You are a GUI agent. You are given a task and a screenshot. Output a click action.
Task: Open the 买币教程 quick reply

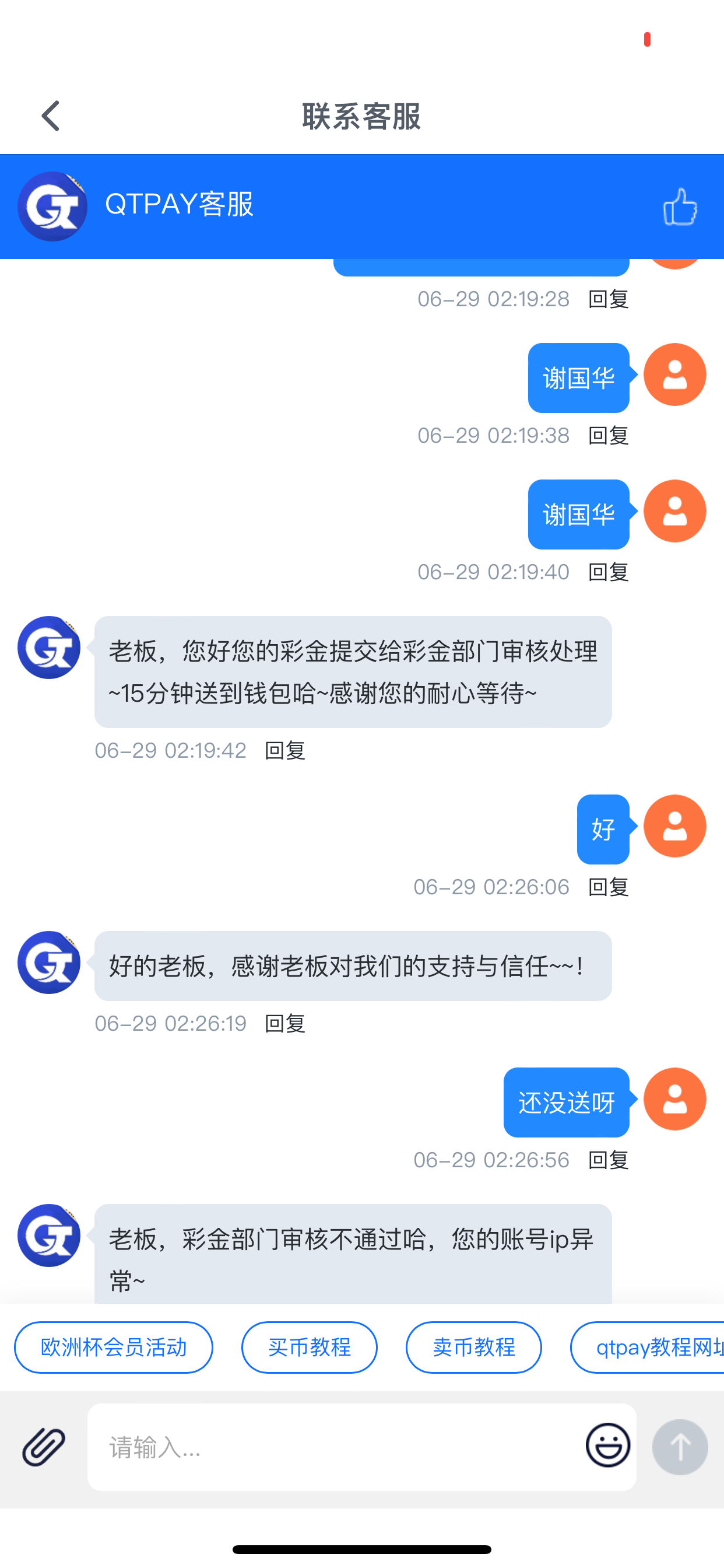pos(309,1347)
